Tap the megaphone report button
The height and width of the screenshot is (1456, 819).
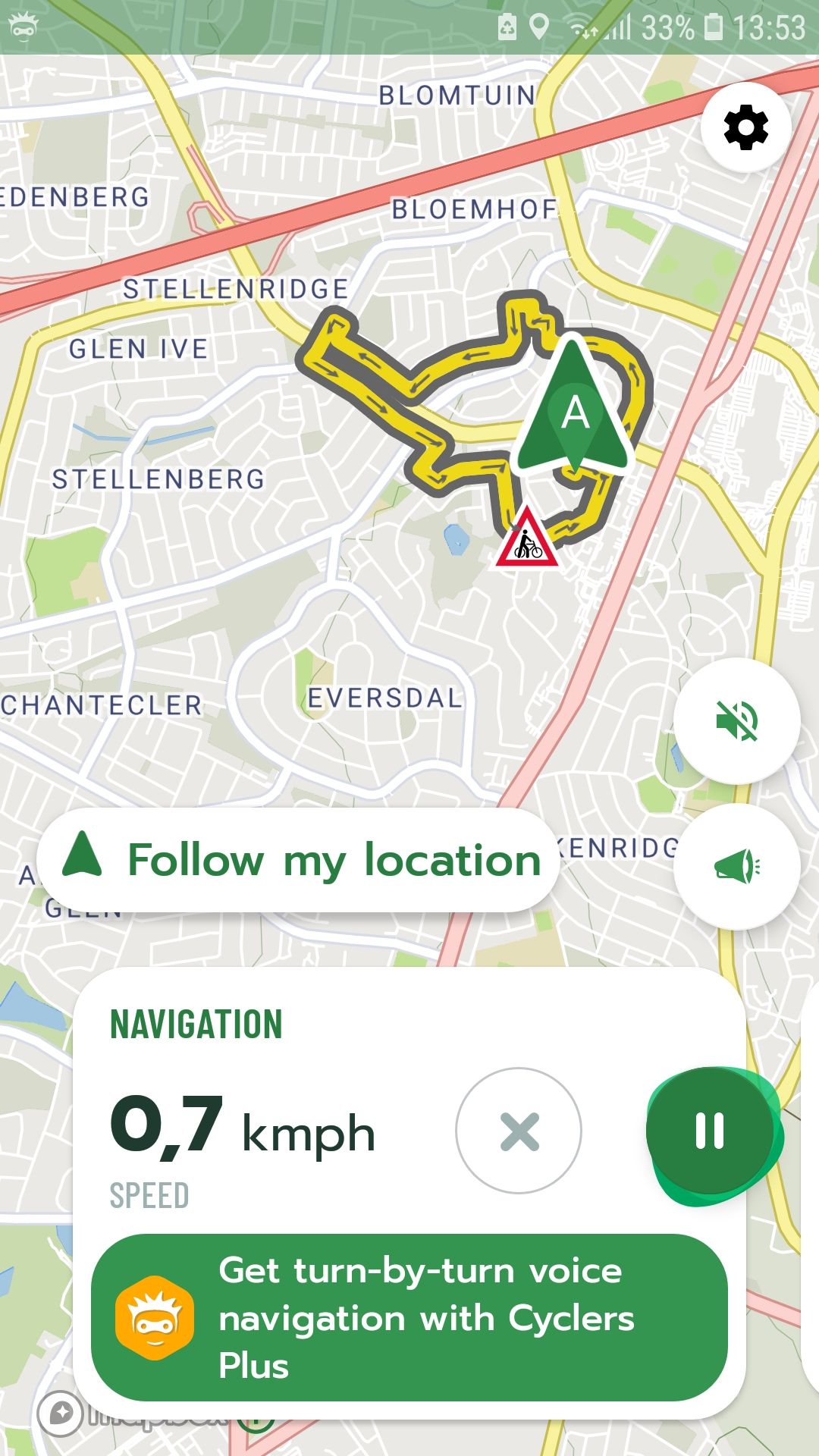(736, 866)
